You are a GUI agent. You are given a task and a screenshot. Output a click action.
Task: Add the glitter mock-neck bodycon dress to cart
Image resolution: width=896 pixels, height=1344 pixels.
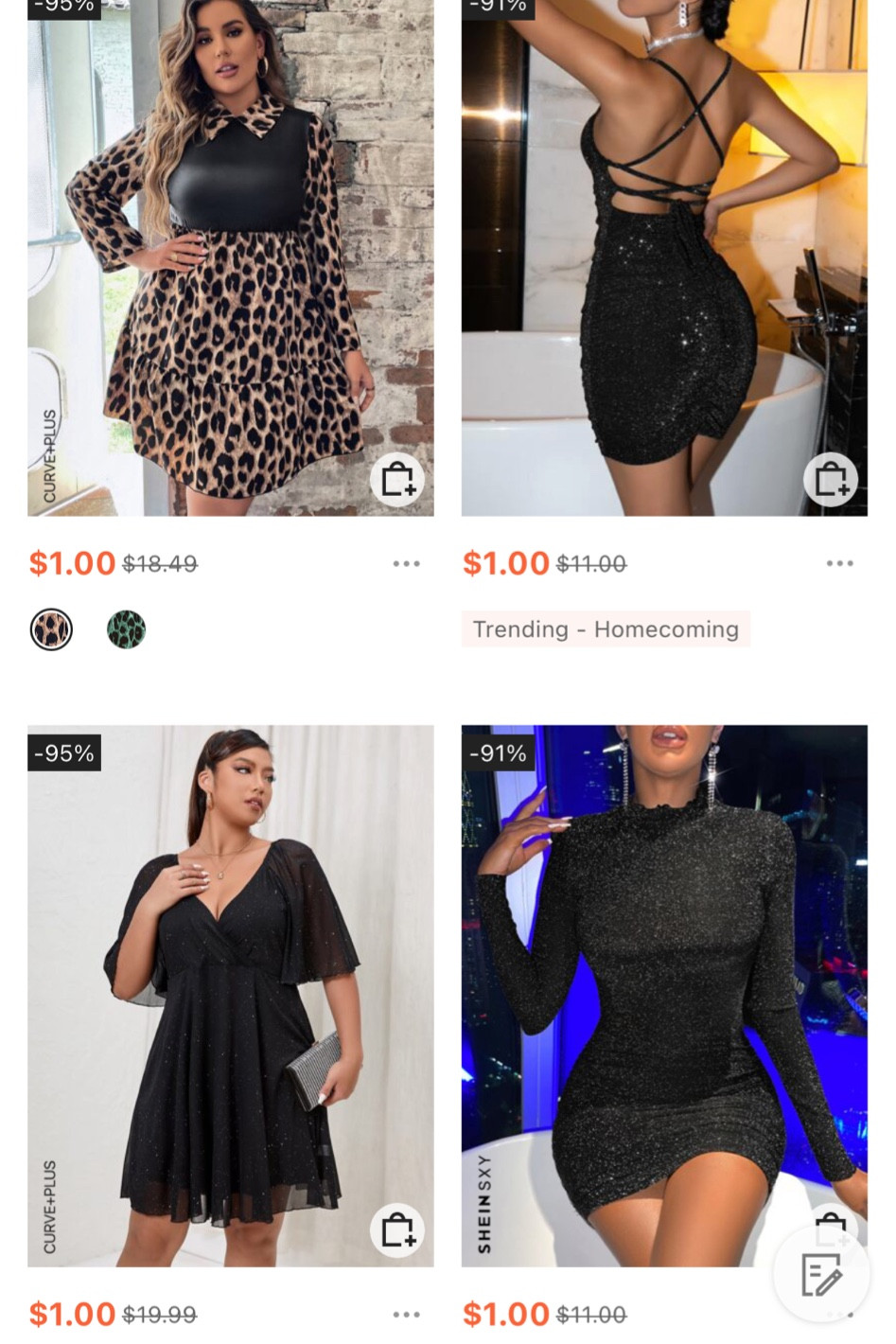click(830, 1226)
